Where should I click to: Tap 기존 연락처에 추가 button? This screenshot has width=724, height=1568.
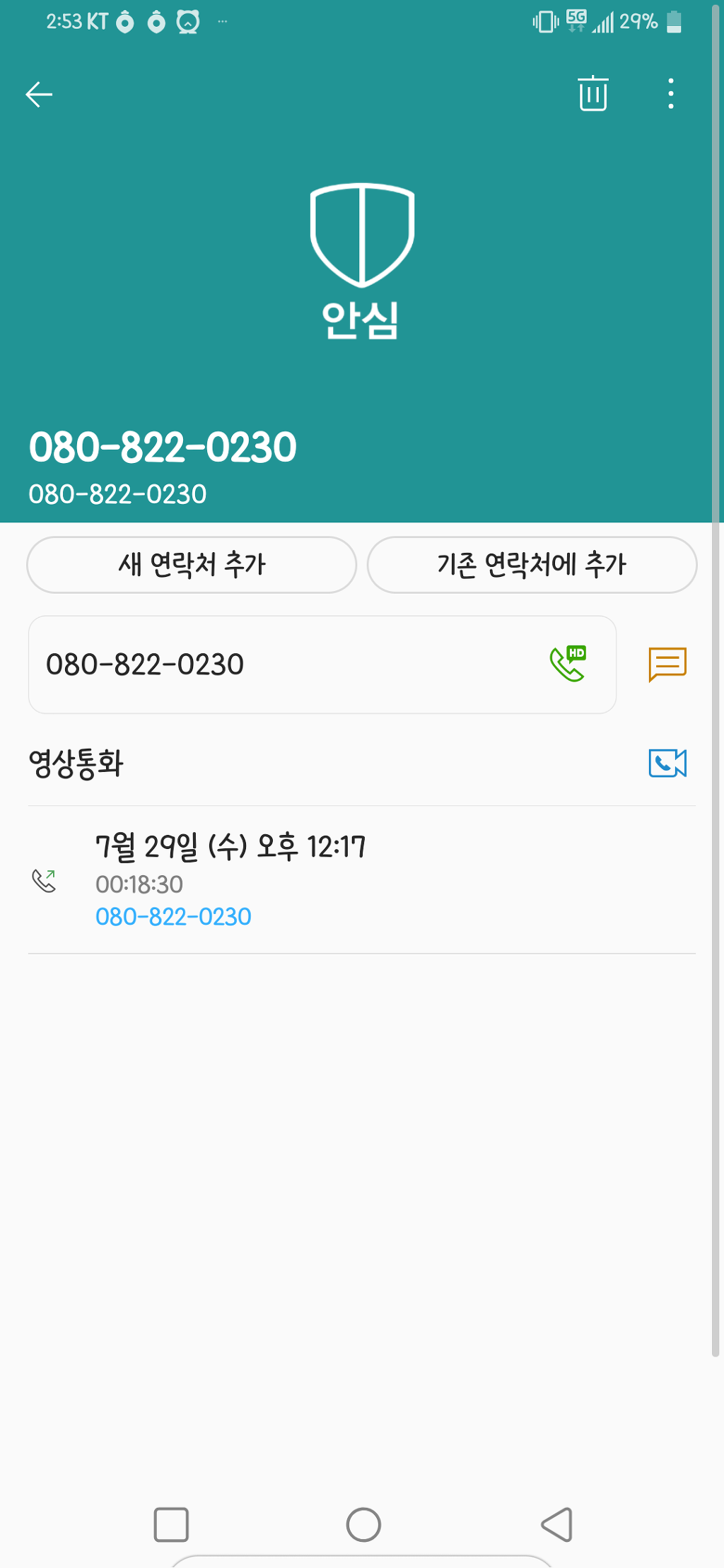(x=532, y=565)
